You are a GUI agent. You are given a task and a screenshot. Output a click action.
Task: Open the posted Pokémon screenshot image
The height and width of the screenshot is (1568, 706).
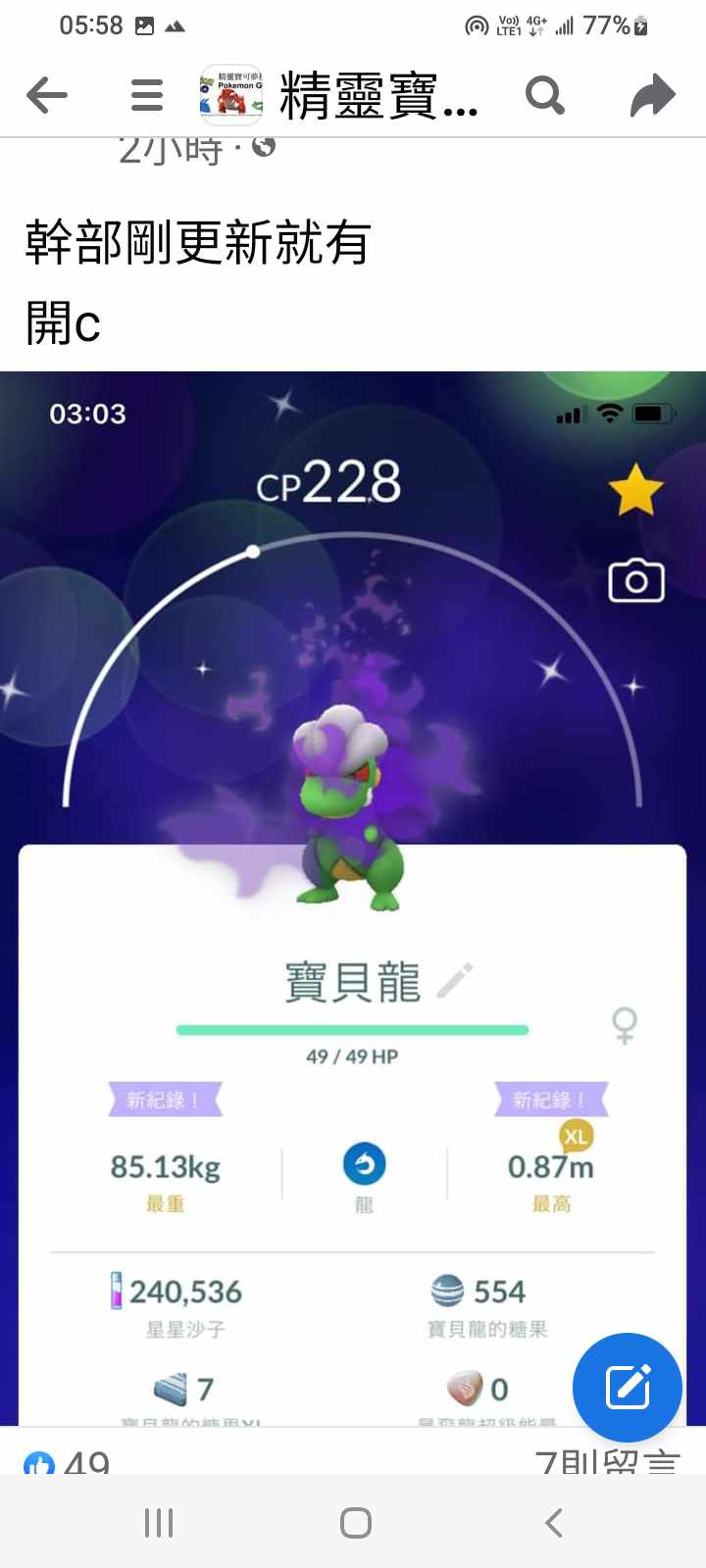(353, 784)
